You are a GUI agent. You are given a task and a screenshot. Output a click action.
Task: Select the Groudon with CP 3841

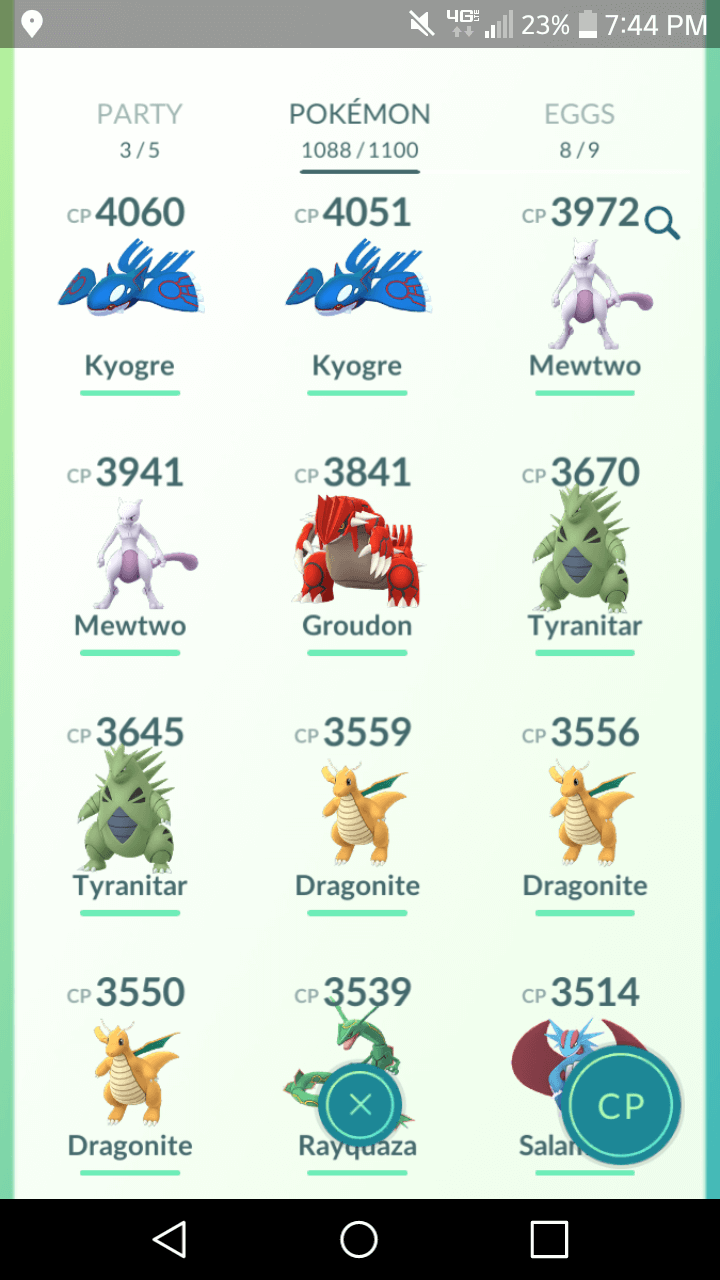tap(357, 554)
